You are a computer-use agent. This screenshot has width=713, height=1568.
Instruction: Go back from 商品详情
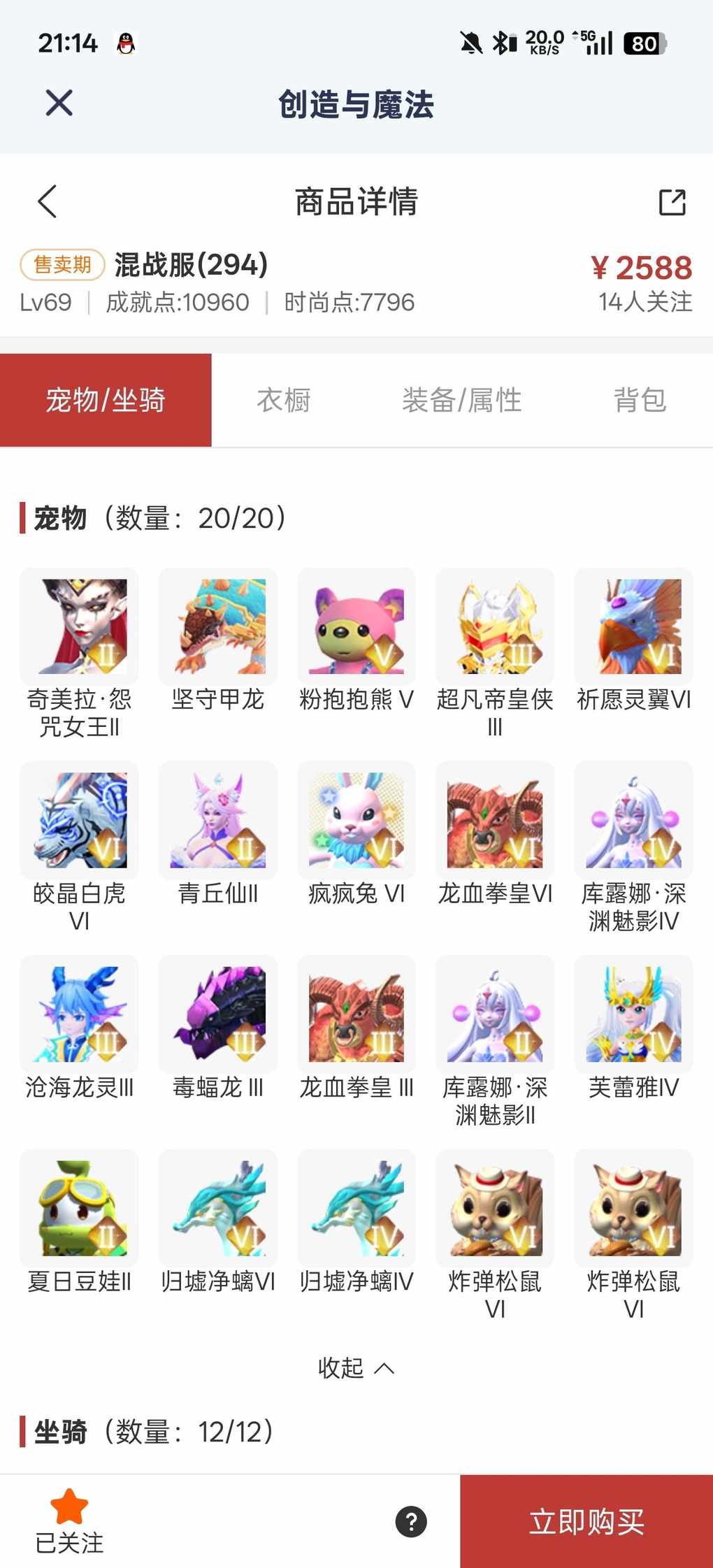pyautogui.click(x=48, y=202)
